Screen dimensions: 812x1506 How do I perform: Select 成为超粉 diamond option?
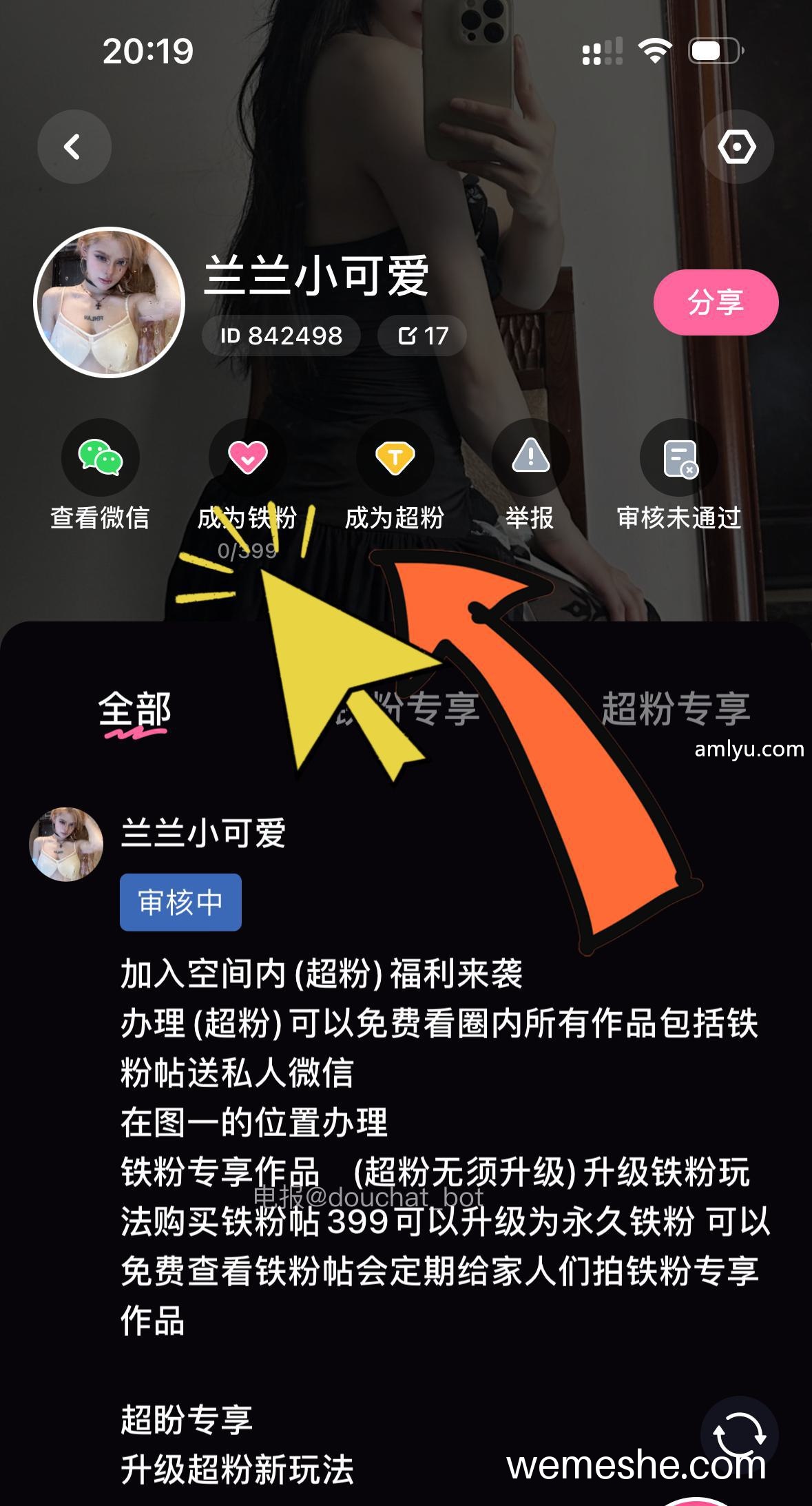[395, 475]
